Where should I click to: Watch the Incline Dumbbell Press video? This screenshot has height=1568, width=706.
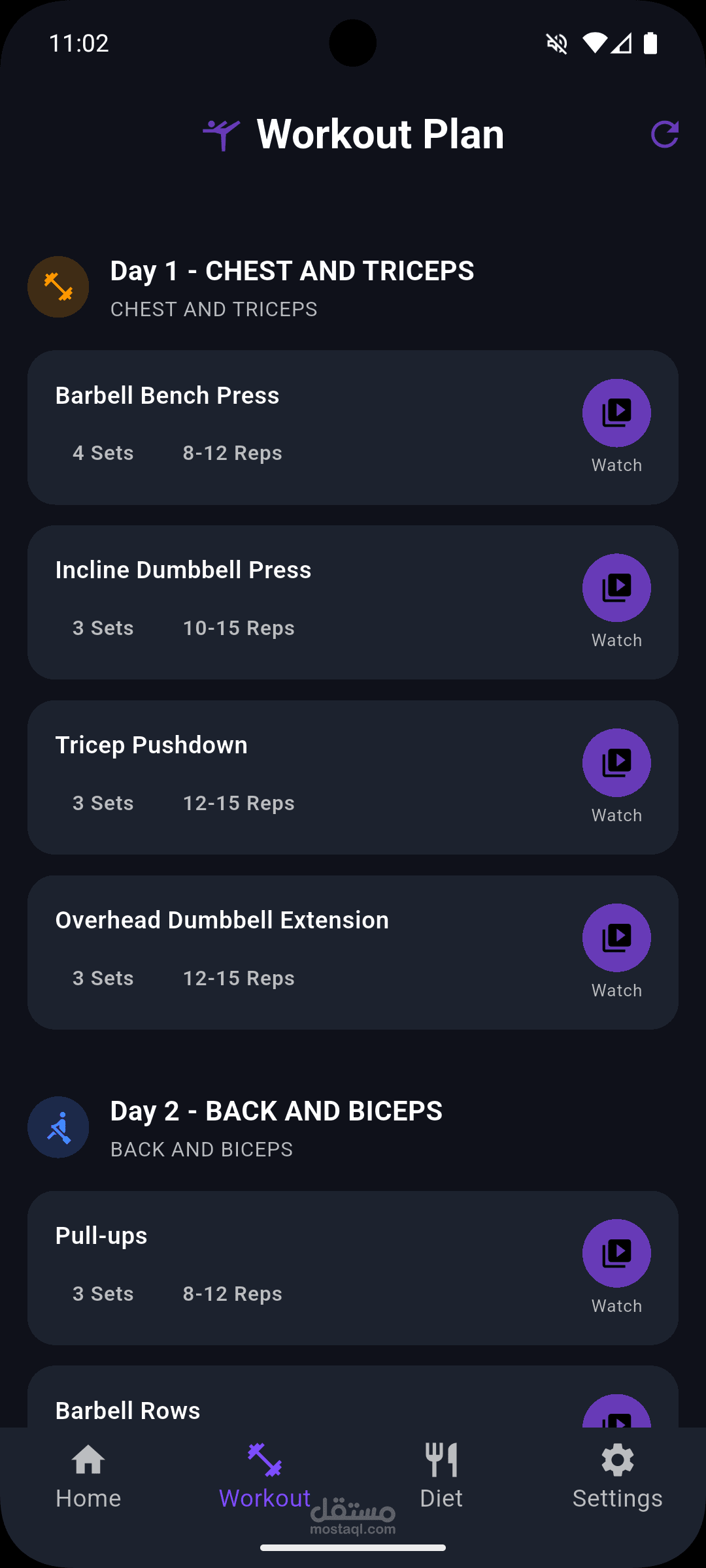[x=616, y=588]
